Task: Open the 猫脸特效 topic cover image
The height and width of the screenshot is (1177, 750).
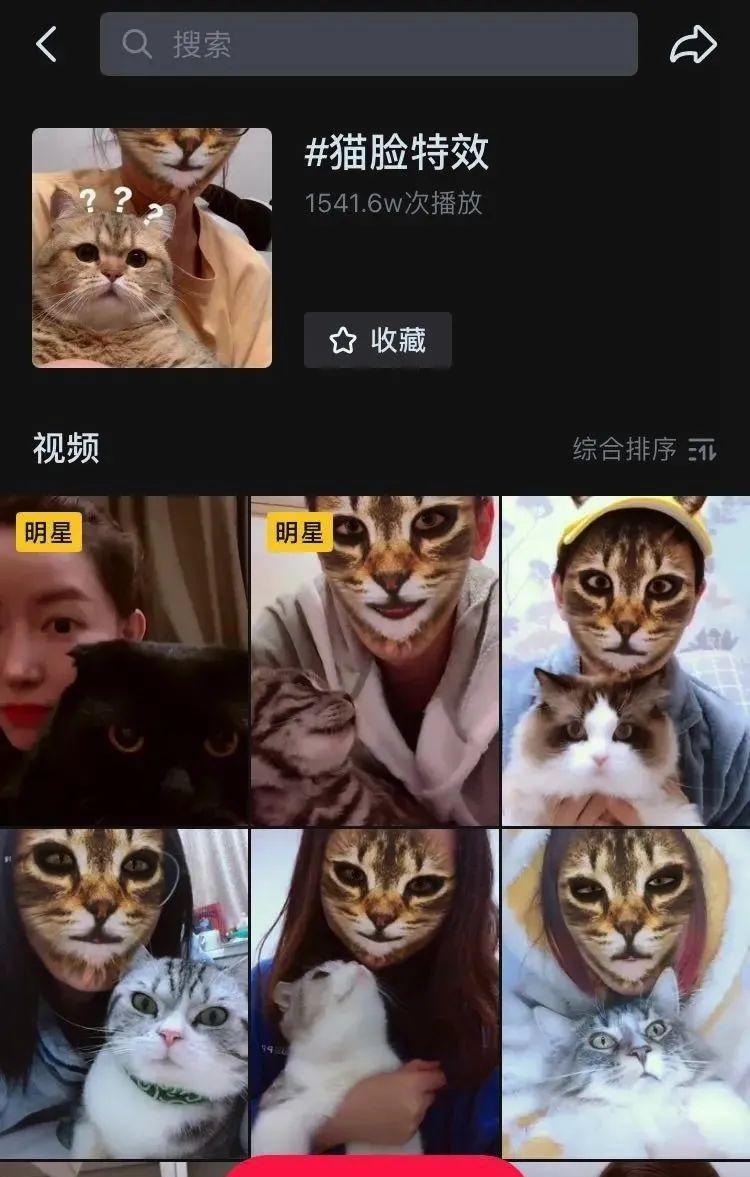Action: pos(152,247)
